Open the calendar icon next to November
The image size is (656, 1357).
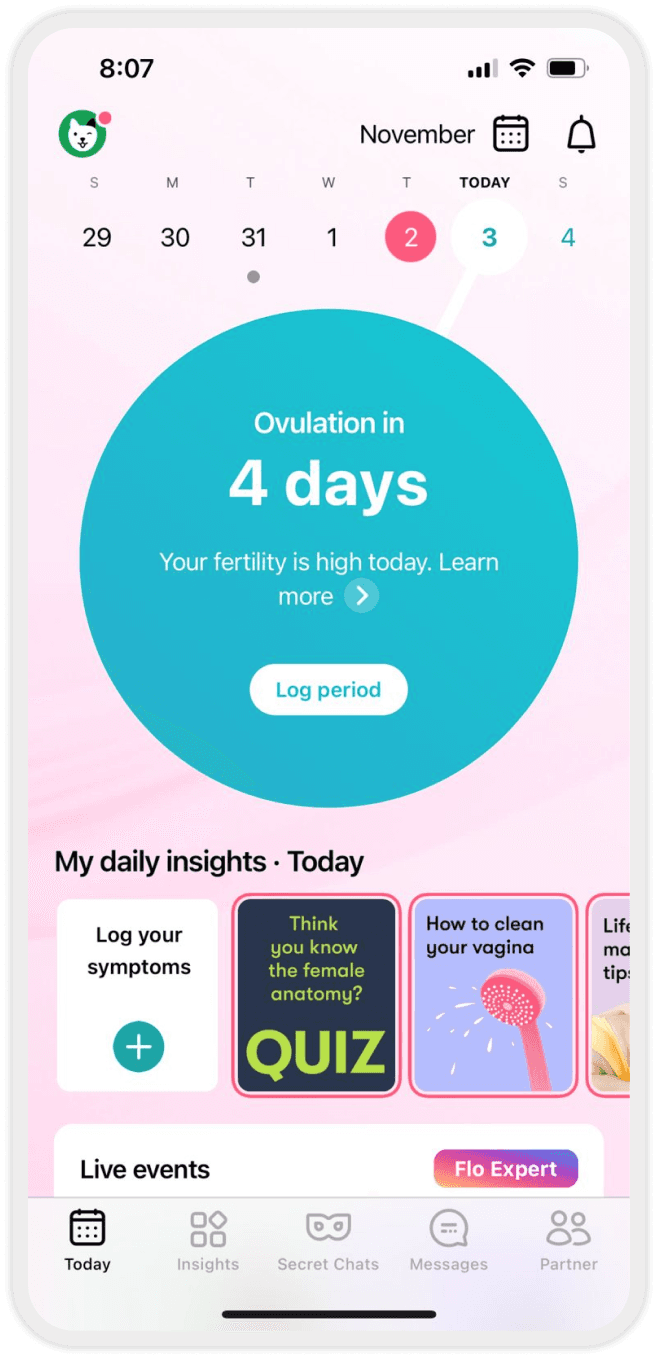pyautogui.click(x=511, y=134)
